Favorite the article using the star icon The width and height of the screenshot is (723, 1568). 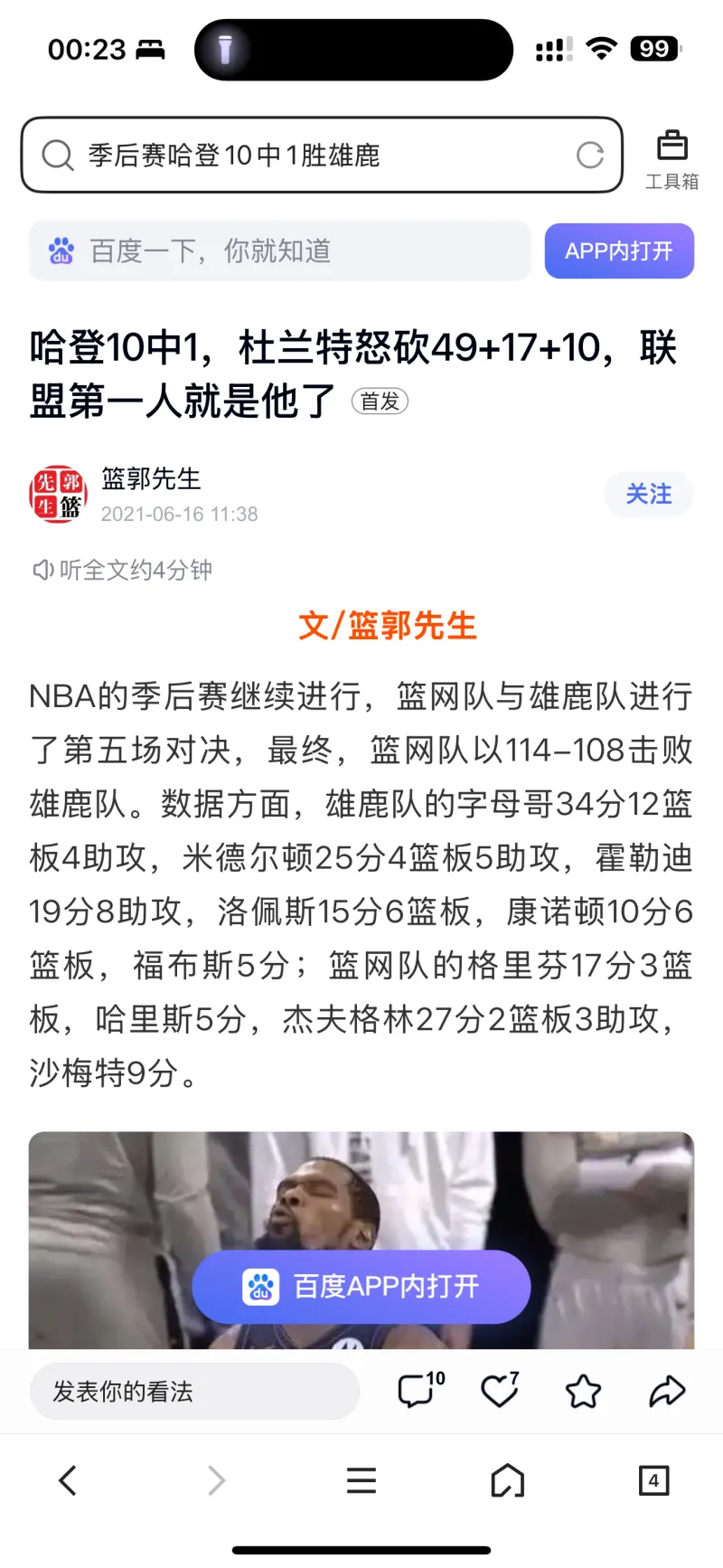583,1391
